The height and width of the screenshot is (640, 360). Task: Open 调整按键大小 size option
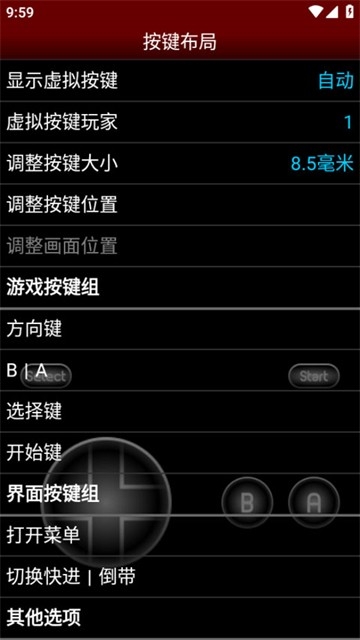(180, 163)
